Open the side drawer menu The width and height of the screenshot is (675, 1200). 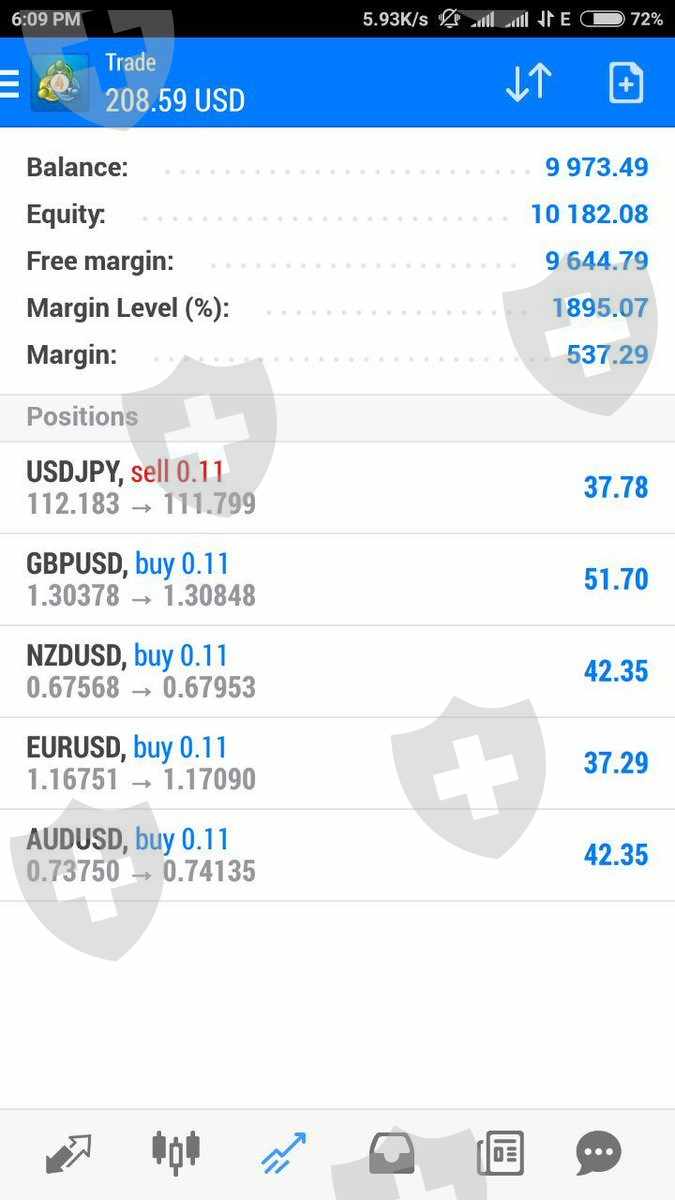10,84
